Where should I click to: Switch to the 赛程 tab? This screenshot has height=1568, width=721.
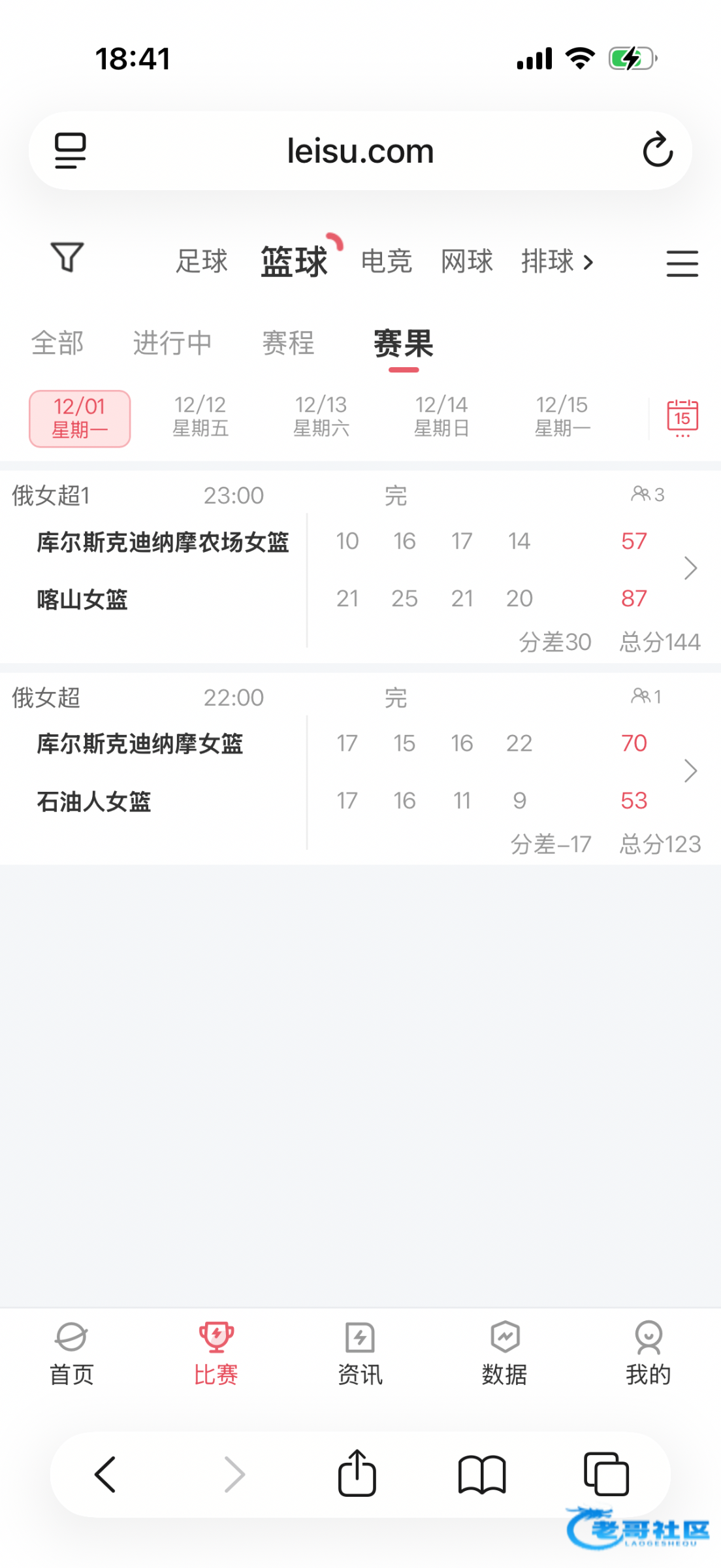point(288,343)
